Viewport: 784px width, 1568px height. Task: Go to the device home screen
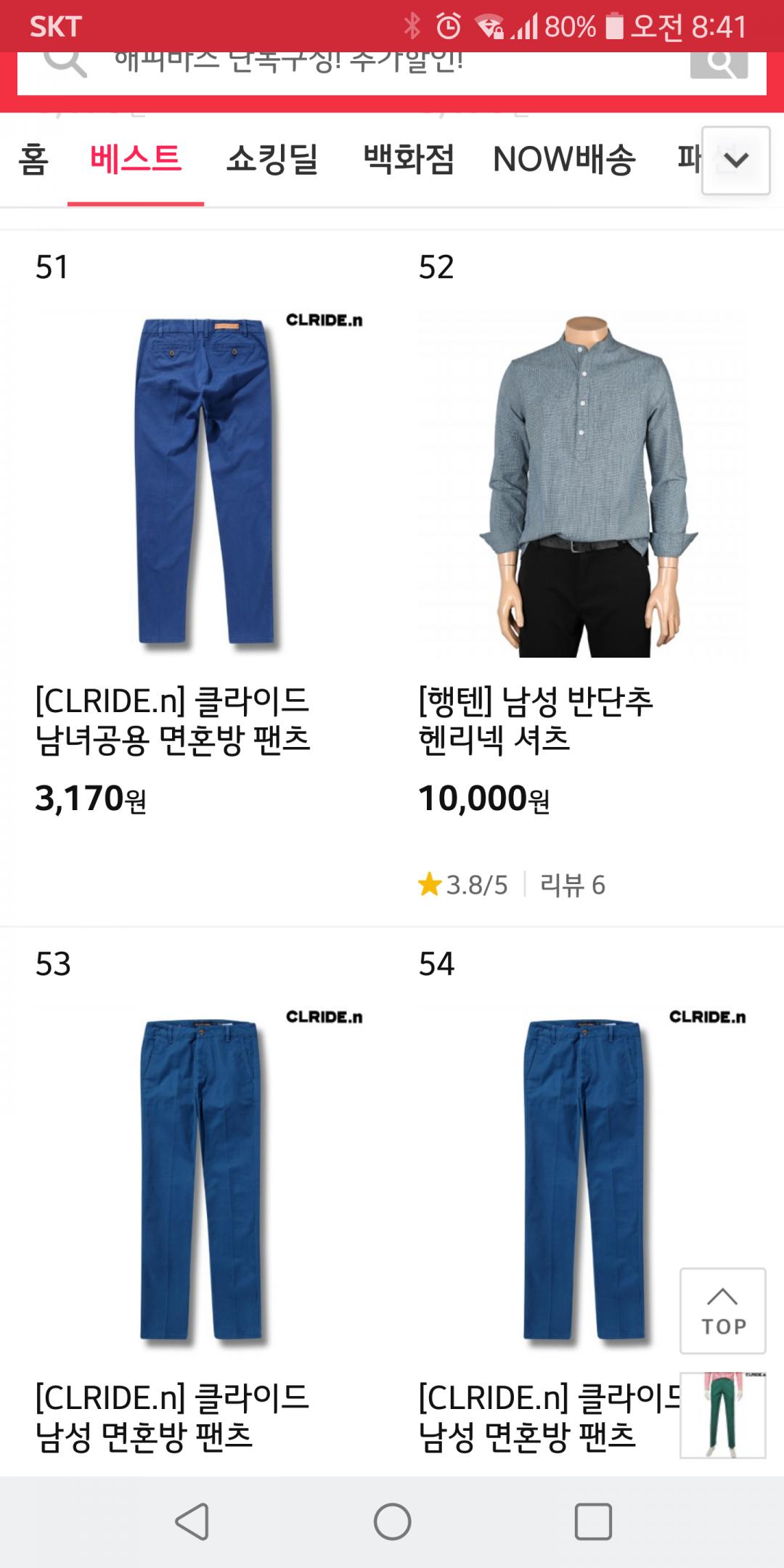[x=392, y=1522]
